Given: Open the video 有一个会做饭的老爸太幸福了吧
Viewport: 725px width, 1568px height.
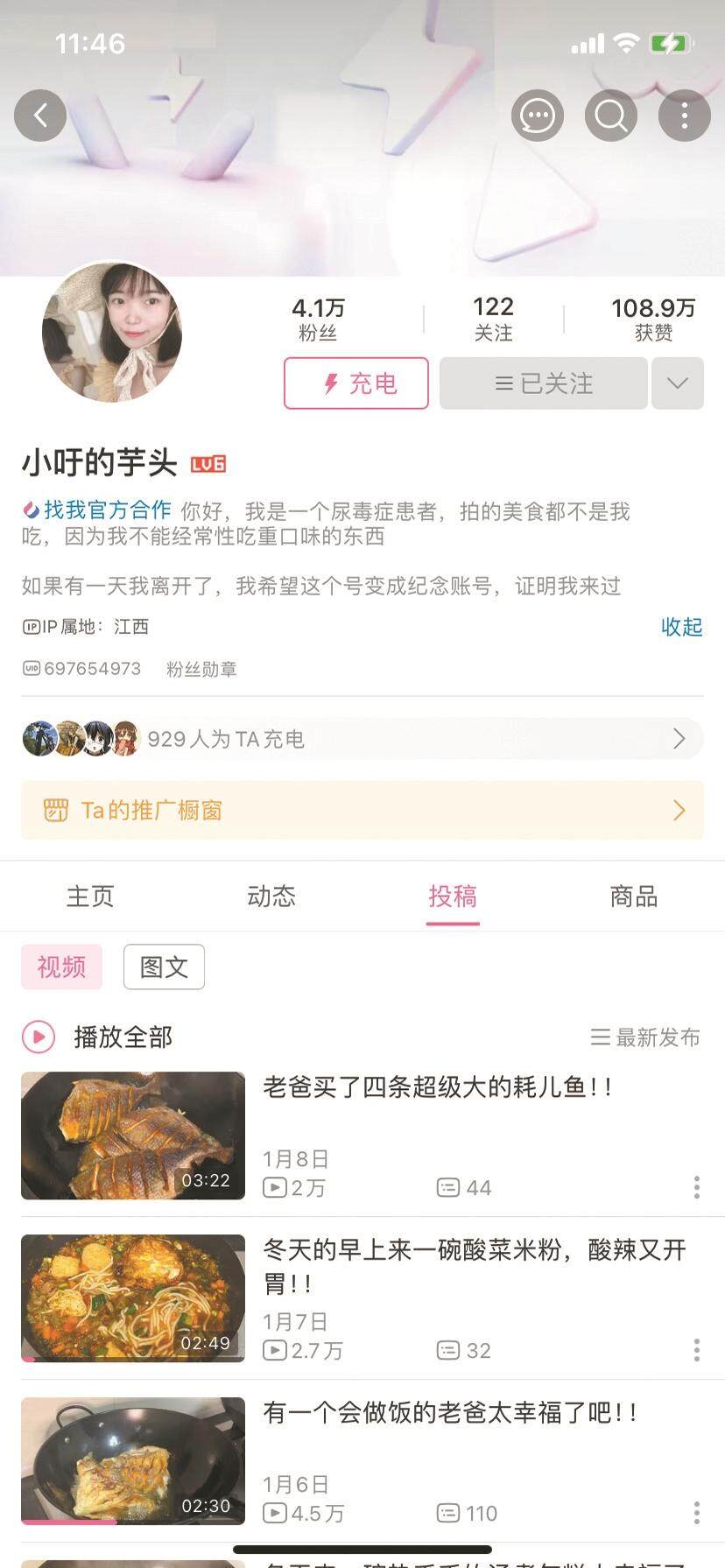Looking at the screenshot, I should coord(449,1413).
